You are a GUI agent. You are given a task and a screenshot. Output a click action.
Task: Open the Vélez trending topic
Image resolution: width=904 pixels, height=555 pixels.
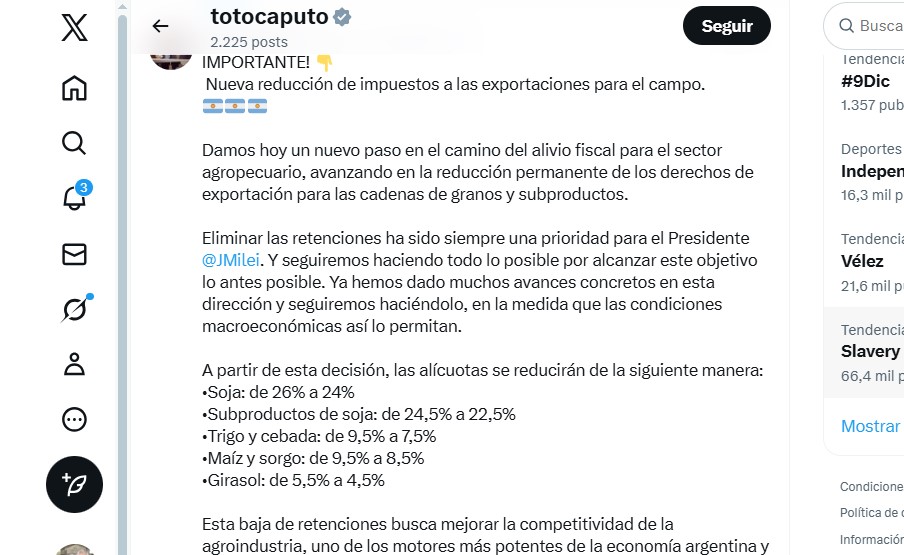click(862, 261)
